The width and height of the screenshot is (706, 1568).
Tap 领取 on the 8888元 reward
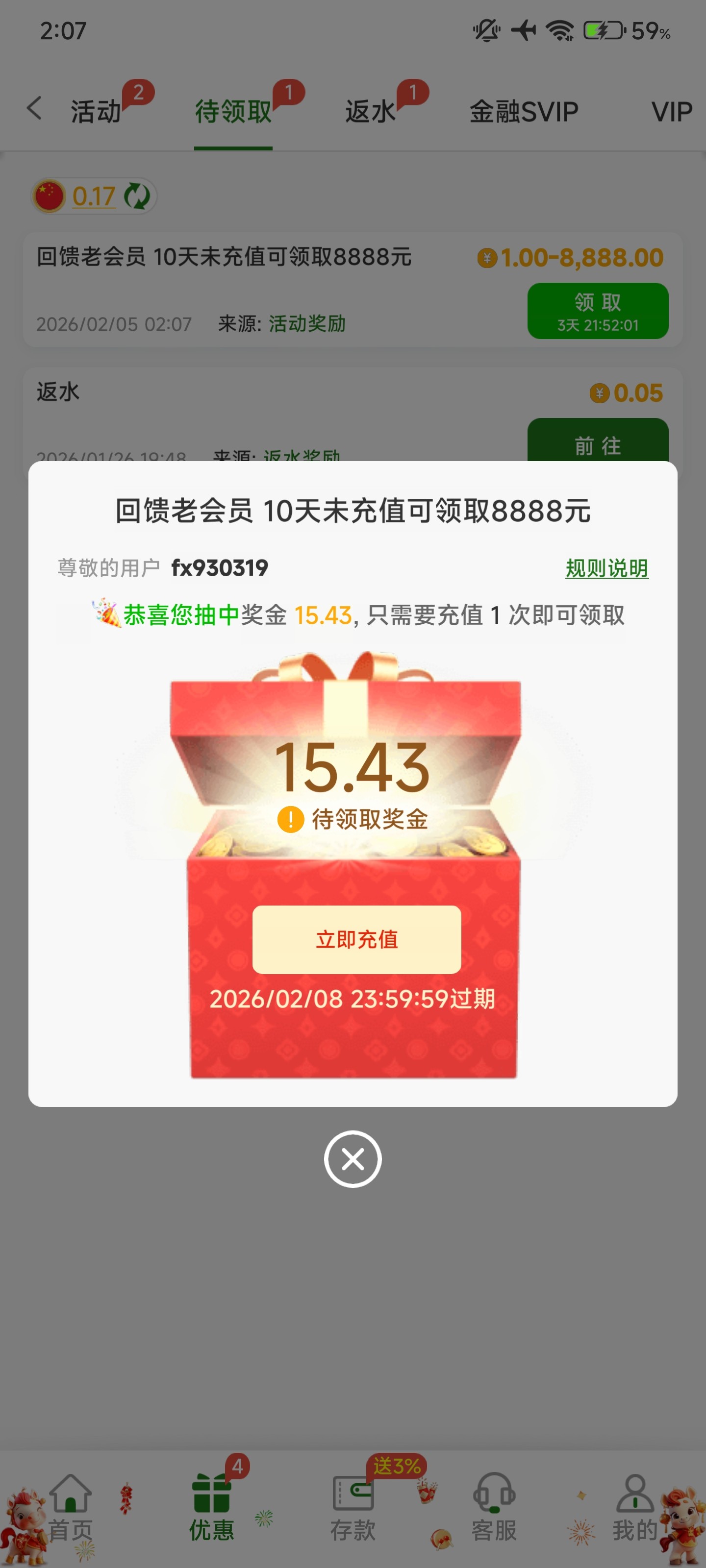[598, 311]
